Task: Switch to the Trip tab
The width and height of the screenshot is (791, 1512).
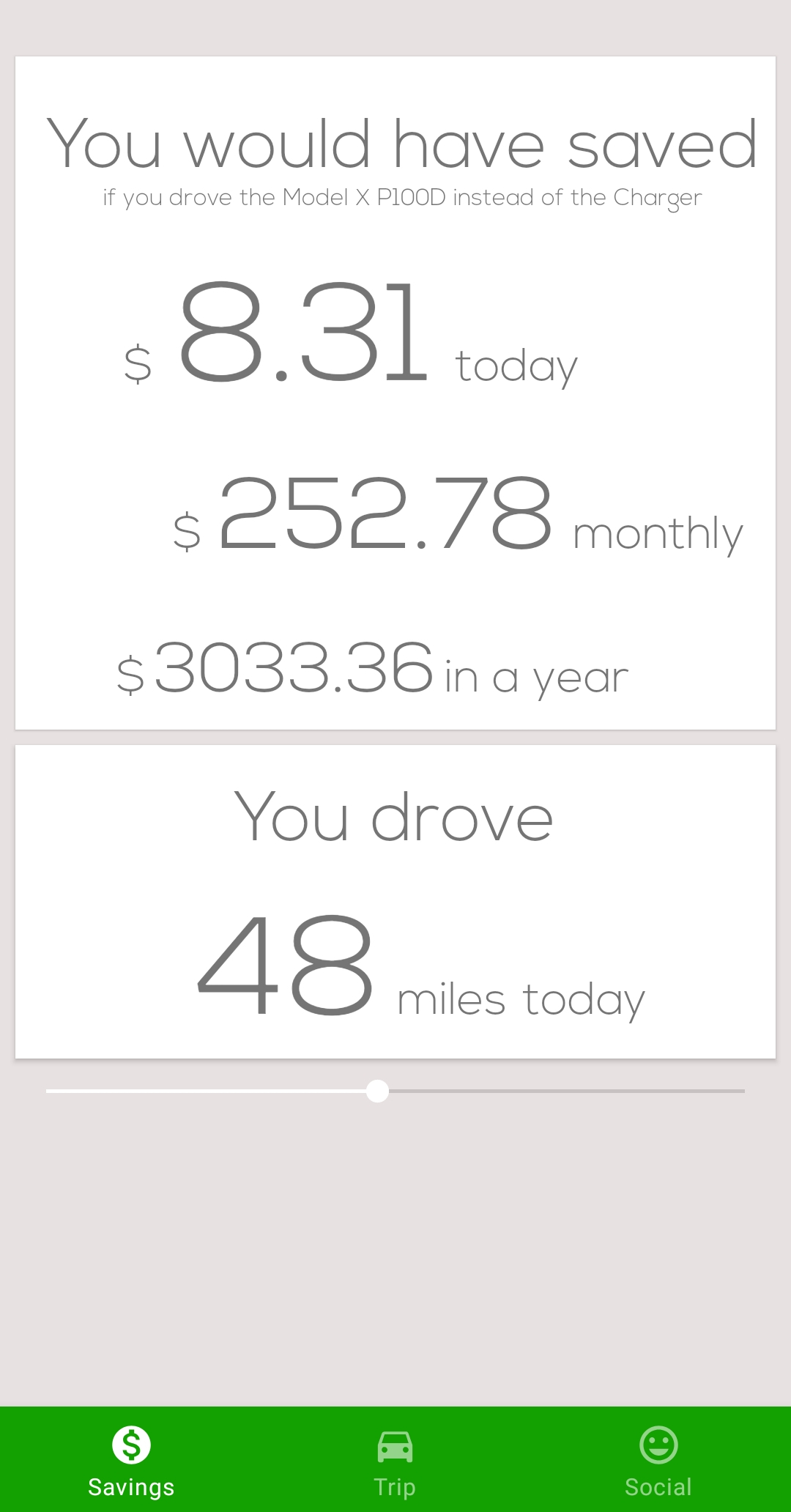Action: [395, 1459]
